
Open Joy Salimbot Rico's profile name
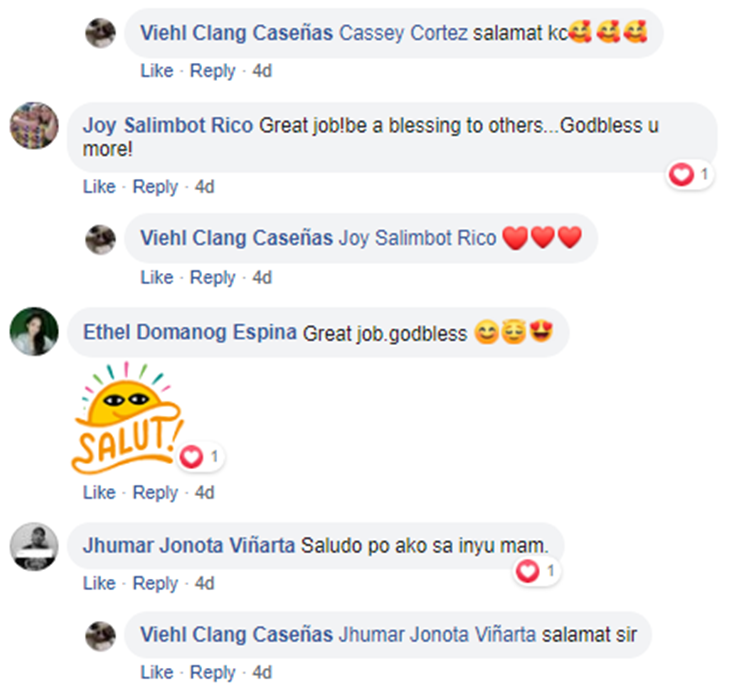point(168,127)
